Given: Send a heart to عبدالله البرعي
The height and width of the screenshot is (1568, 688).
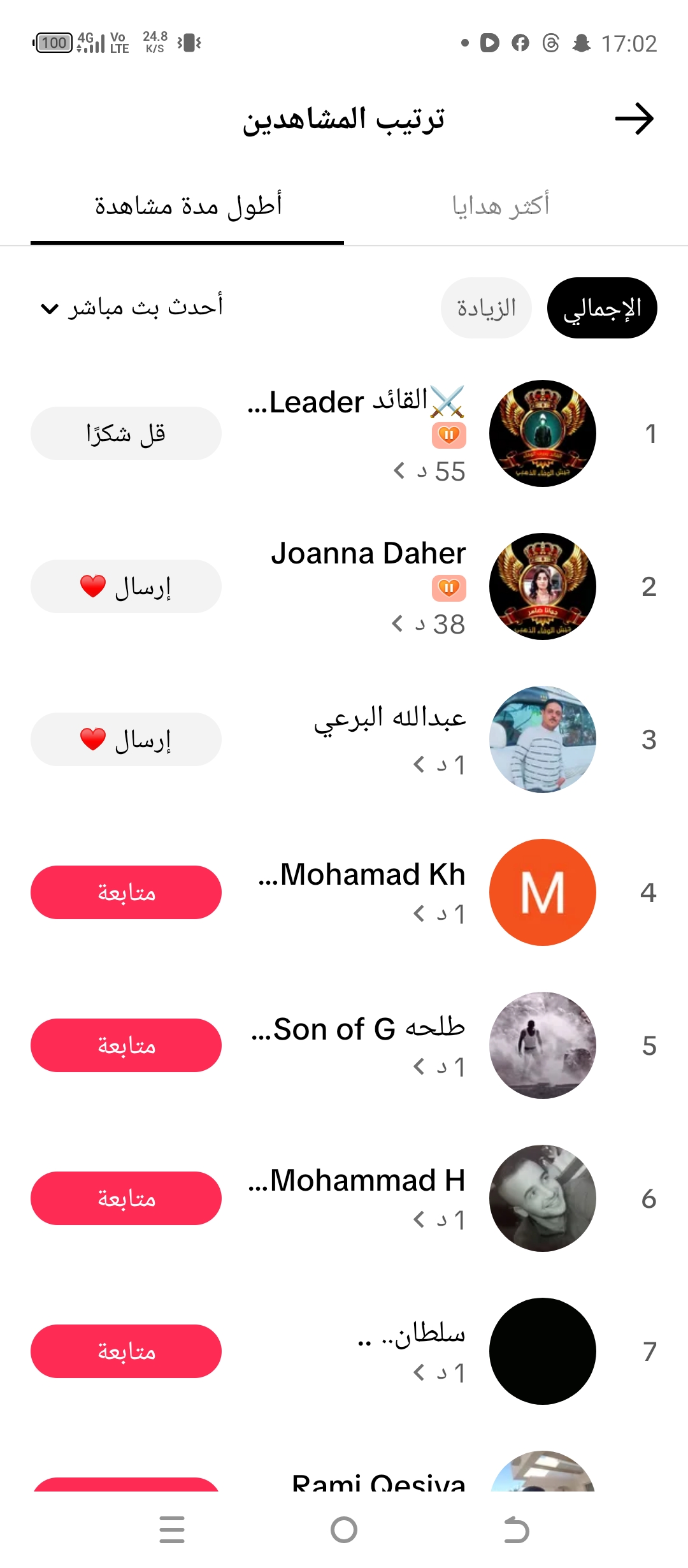Looking at the screenshot, I should point(126,739).
